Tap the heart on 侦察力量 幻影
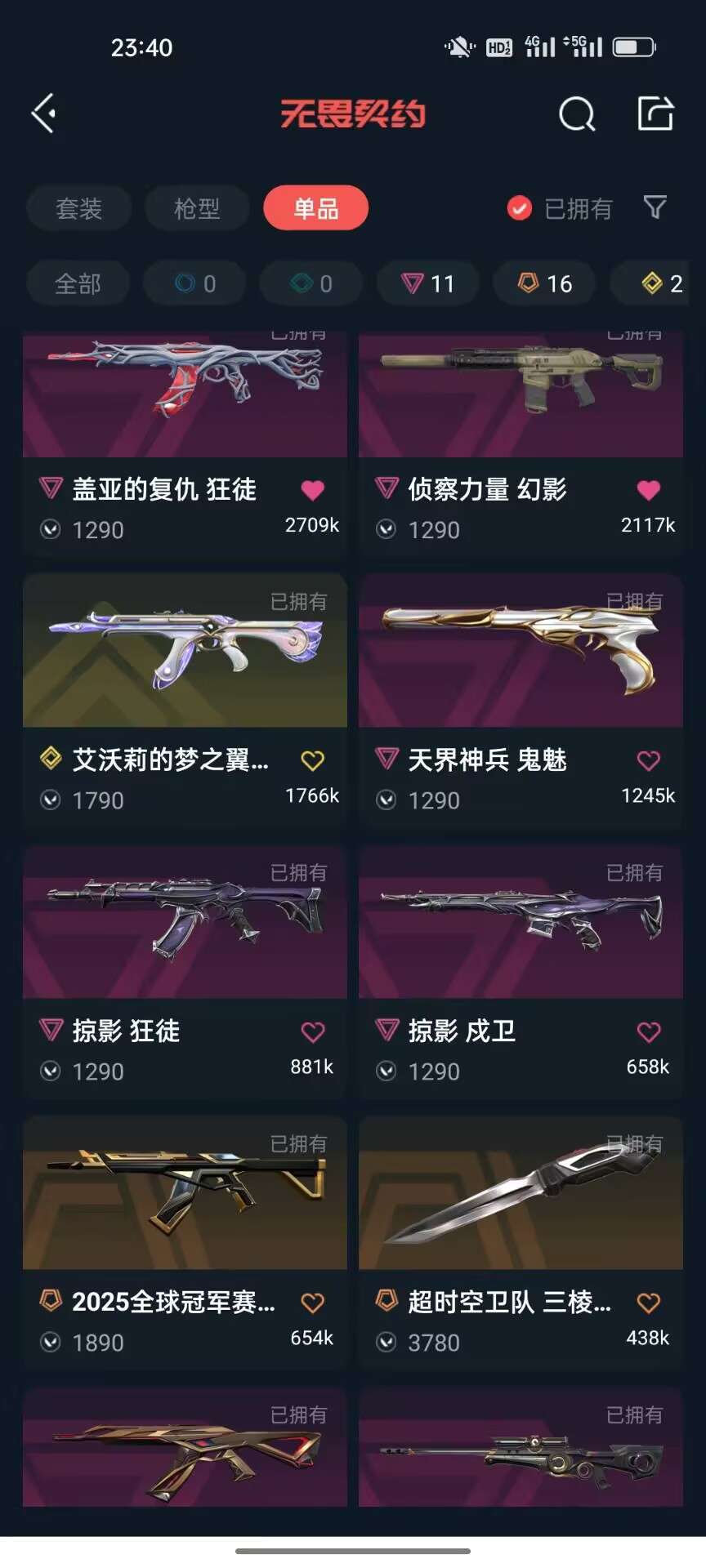This screenshot has height=1568, width=706. pyautogui.click(x=648, y=489)
